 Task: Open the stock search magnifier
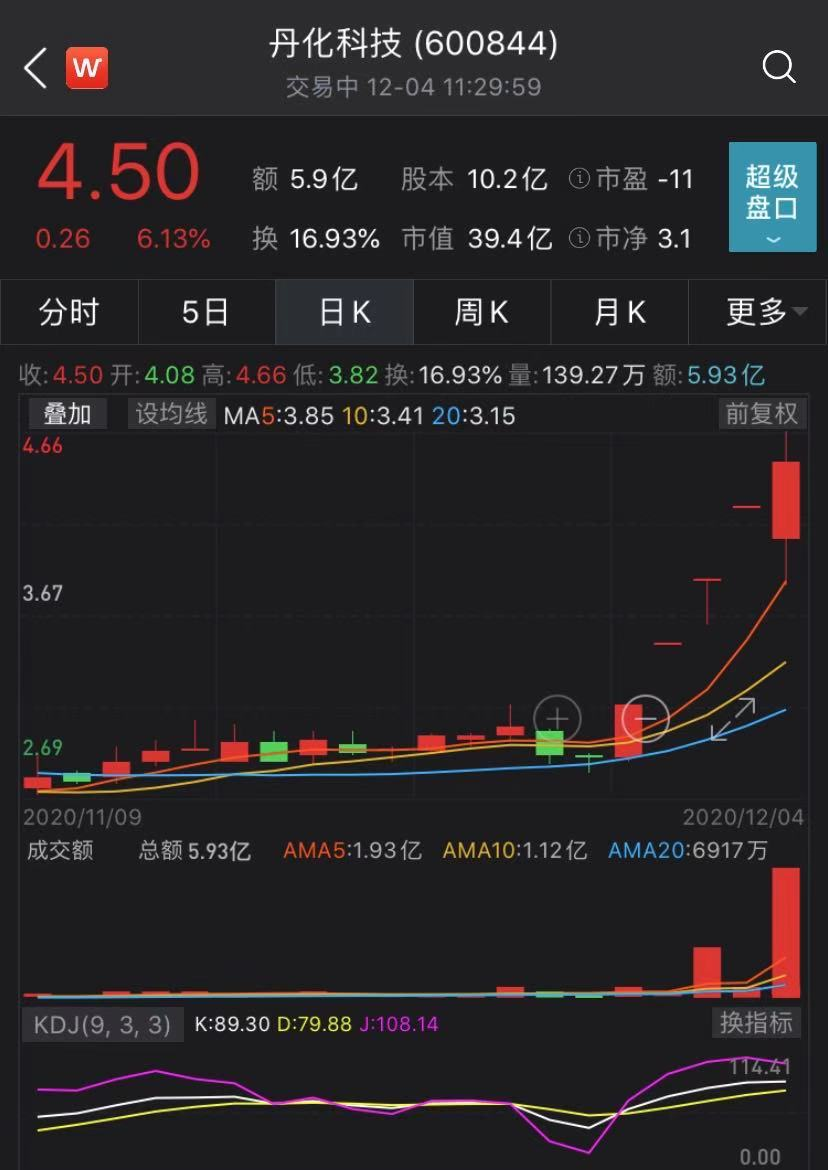click(778, 68)
